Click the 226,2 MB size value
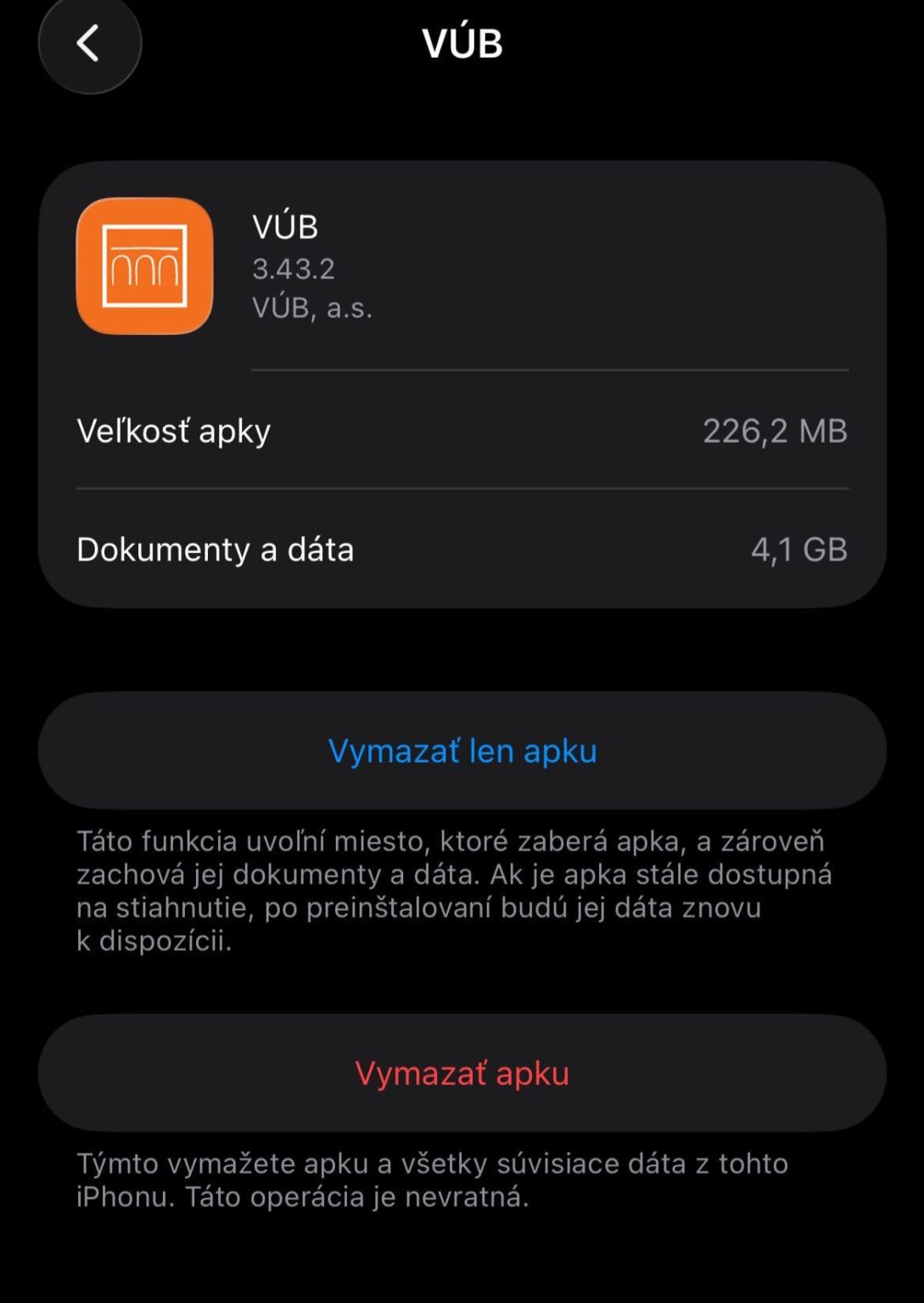Screen dimensions: 924x1303 (x=776, y=431)
